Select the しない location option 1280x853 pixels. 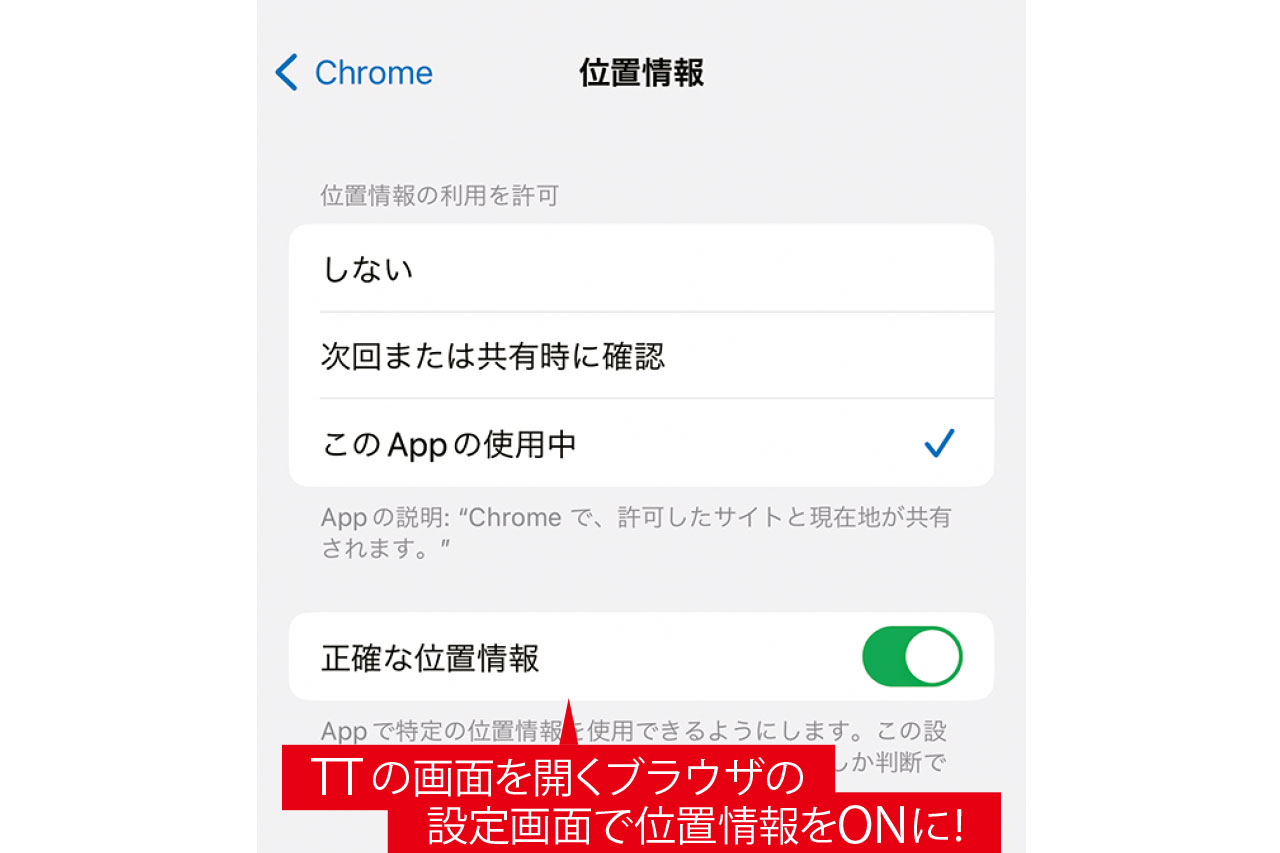640,269
